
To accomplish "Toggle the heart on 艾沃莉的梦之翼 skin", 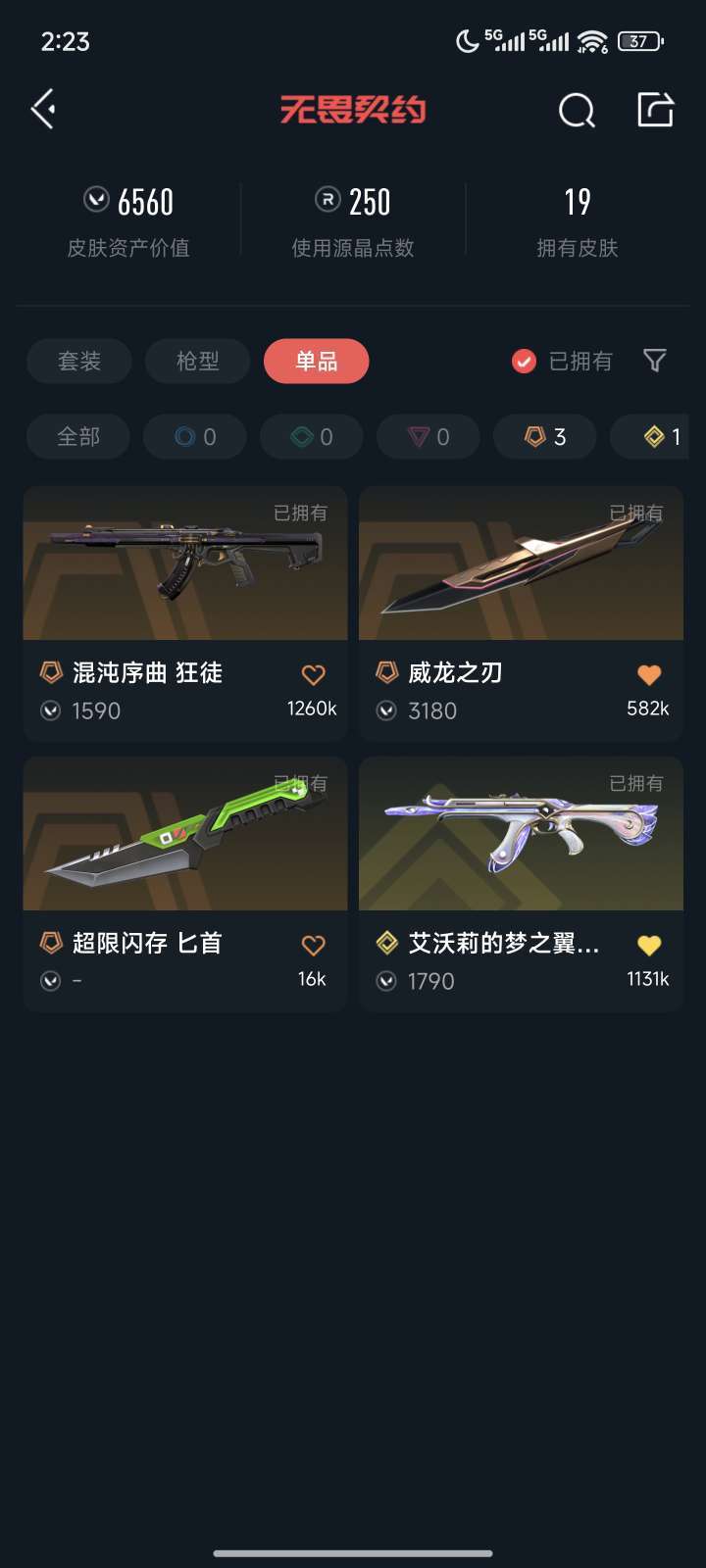I will (x=648, y=945).
